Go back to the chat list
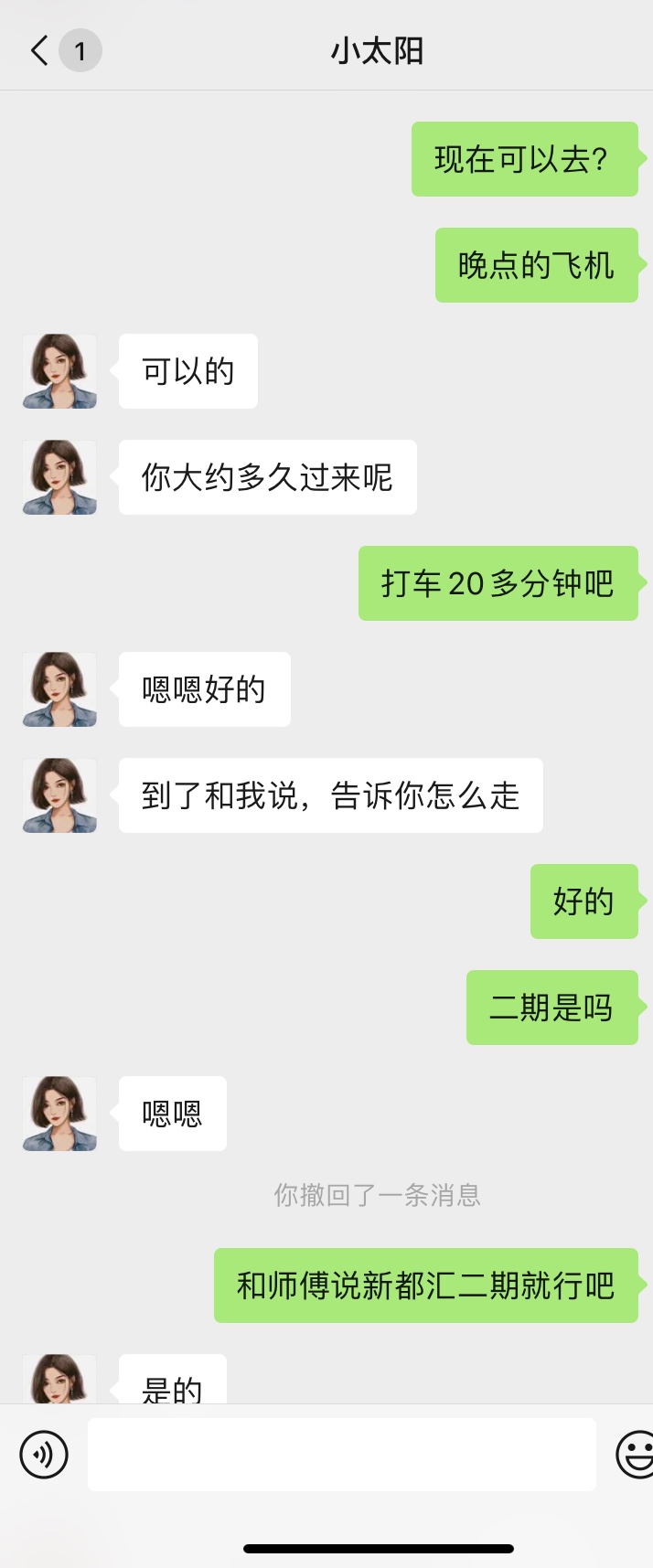The width and height of the screenshot is (653, 1568). click(x=40, y=50)
